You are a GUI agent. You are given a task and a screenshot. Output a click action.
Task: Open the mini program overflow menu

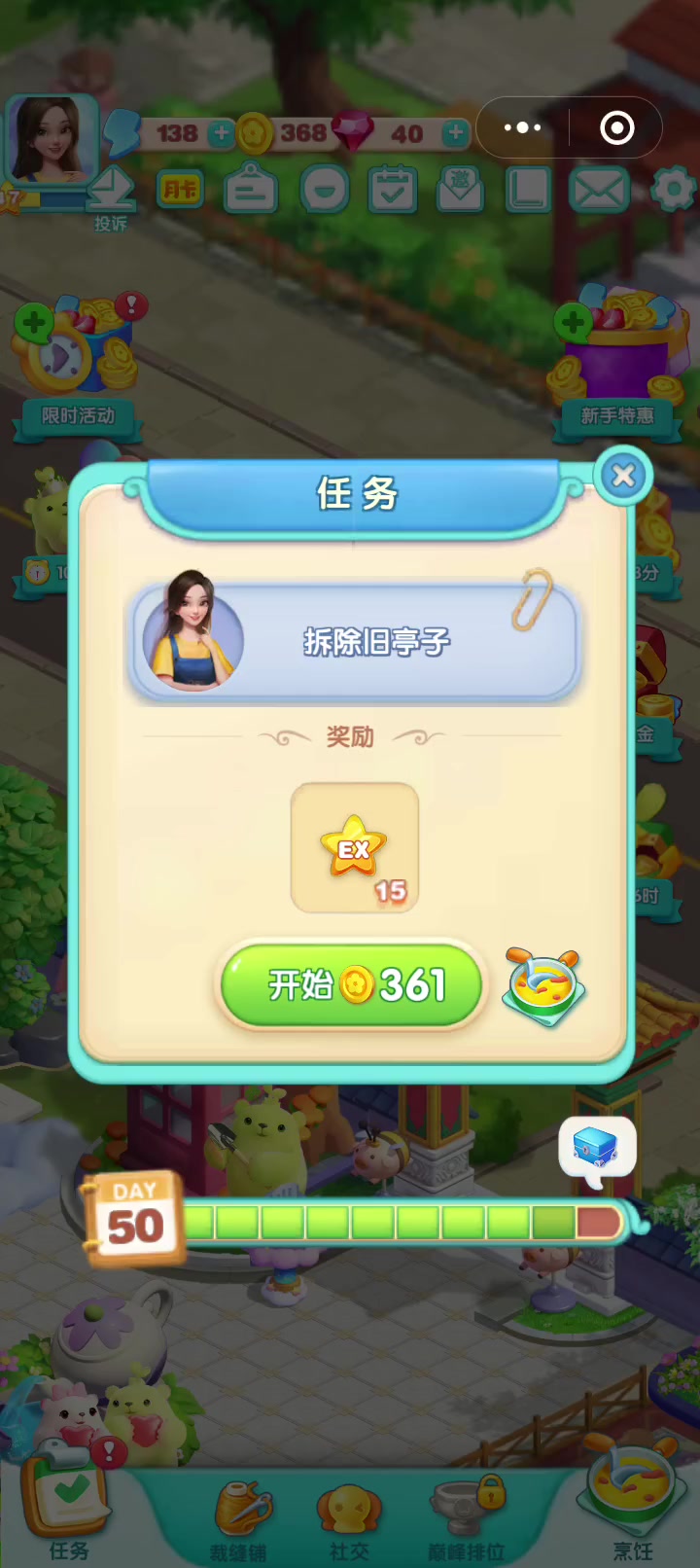coord(522,127)
